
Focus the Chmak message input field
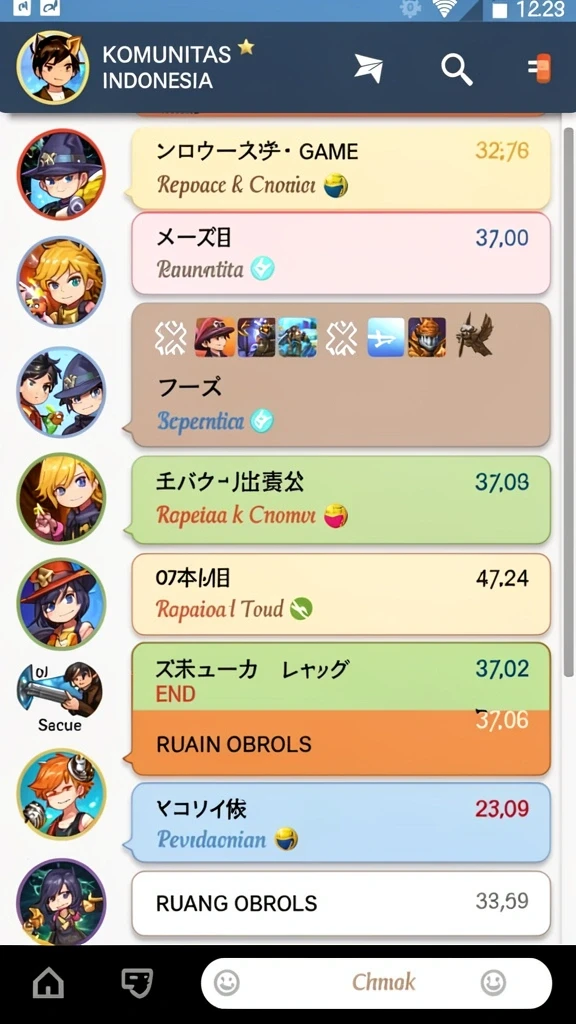(376, 983)
